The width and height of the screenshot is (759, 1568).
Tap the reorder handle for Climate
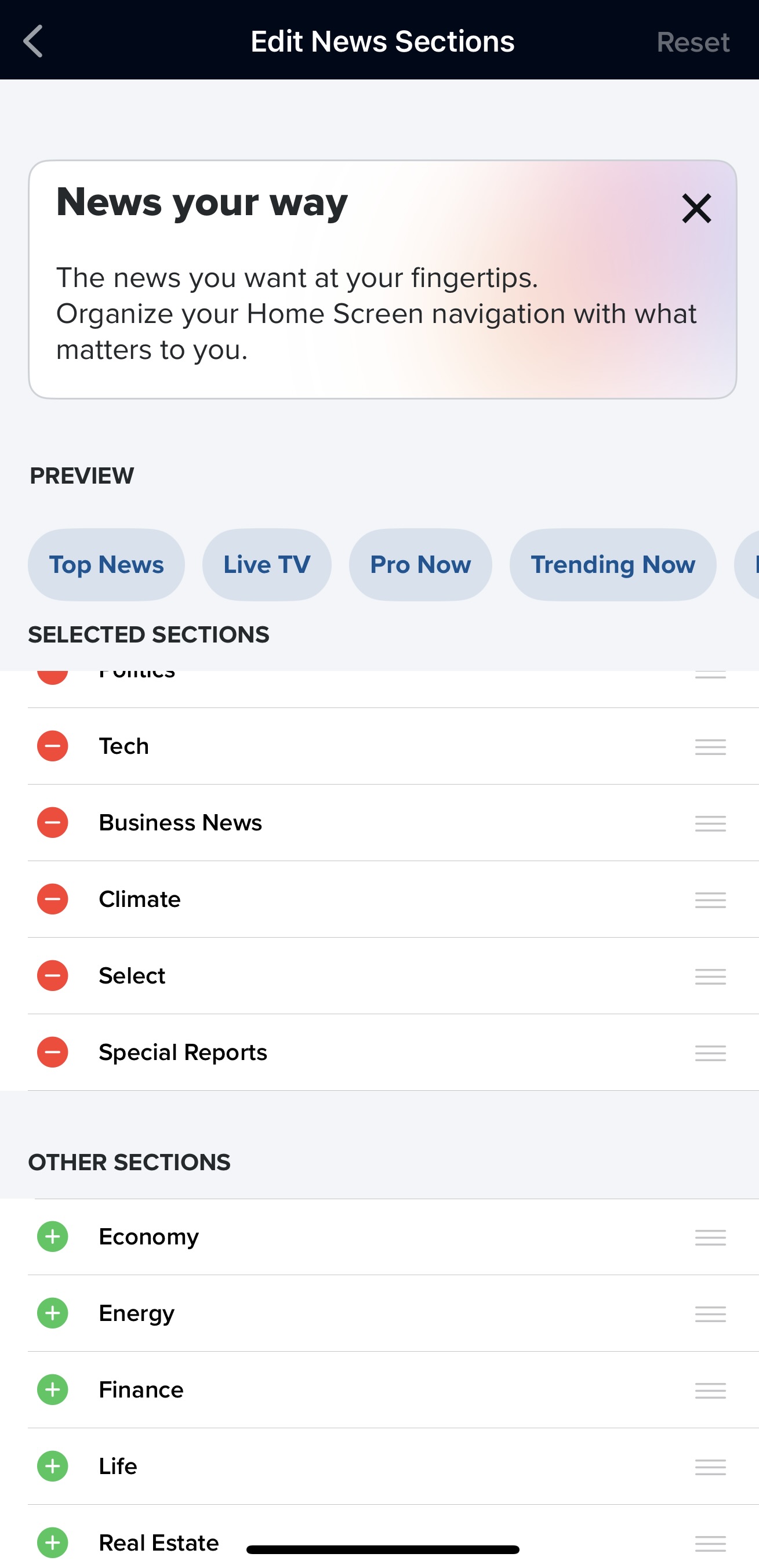click(x=710, y=900)
